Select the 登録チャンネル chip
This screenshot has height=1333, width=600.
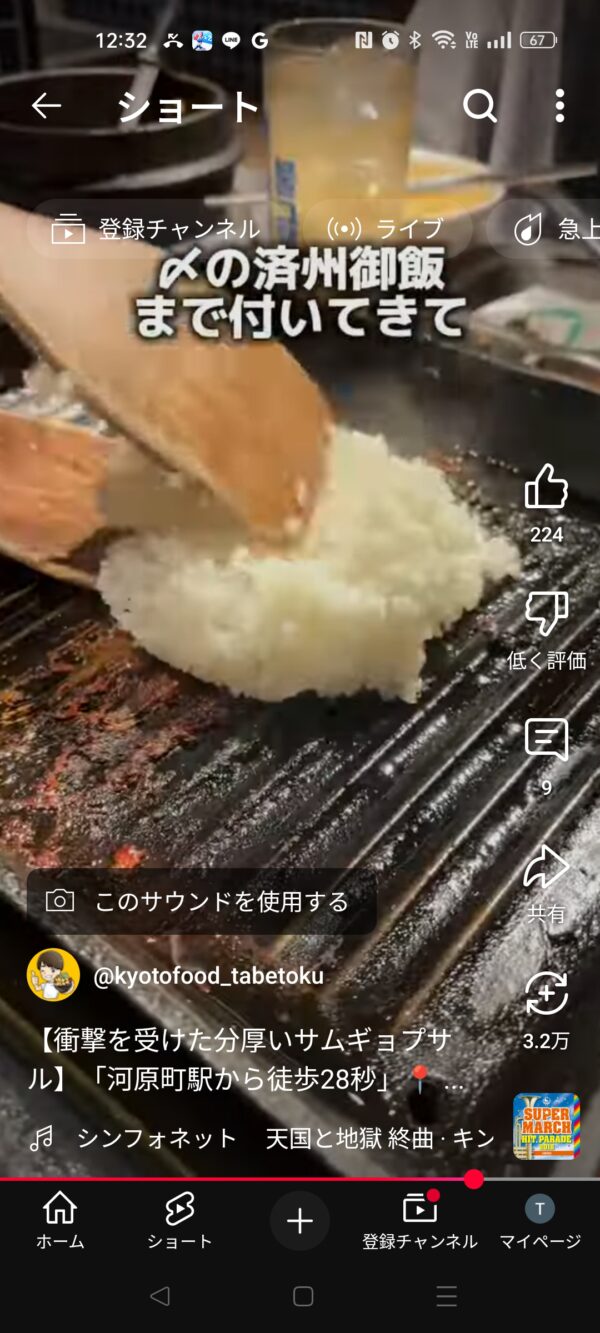click(157, 229)
